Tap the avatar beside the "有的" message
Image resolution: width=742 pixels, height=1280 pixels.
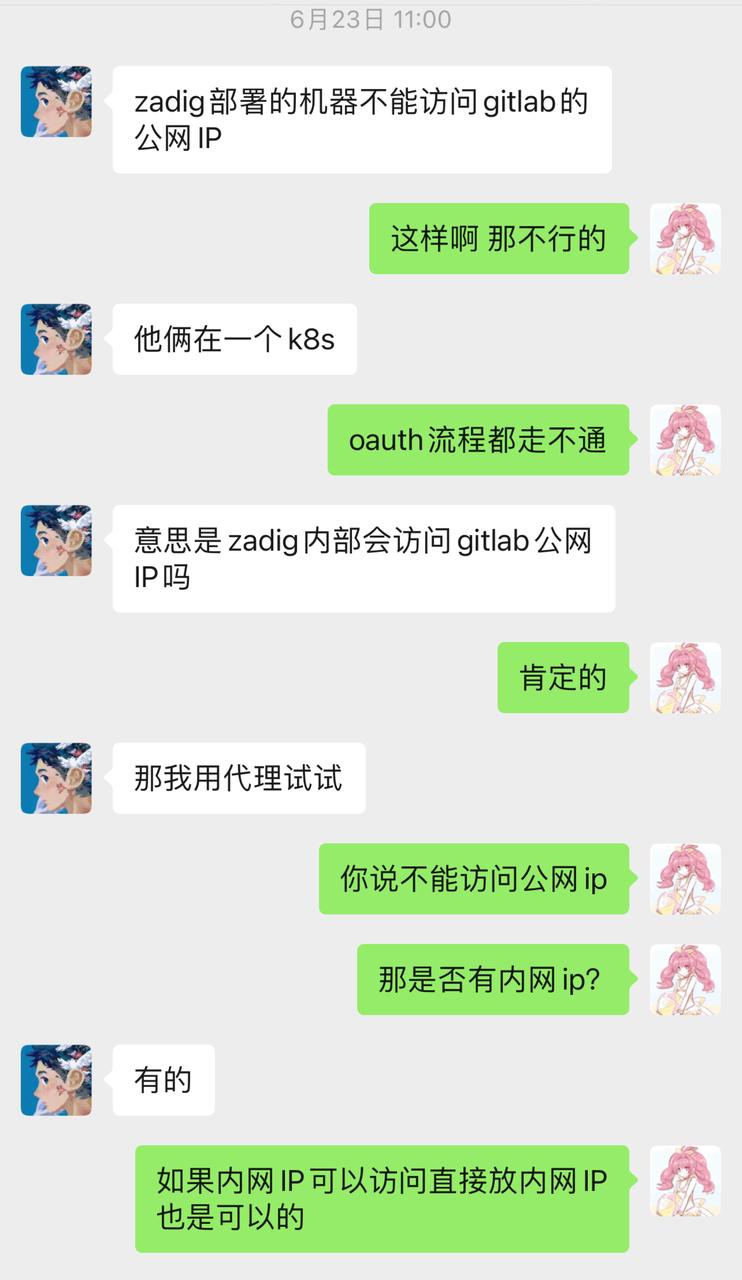(x=56, y=1080)
